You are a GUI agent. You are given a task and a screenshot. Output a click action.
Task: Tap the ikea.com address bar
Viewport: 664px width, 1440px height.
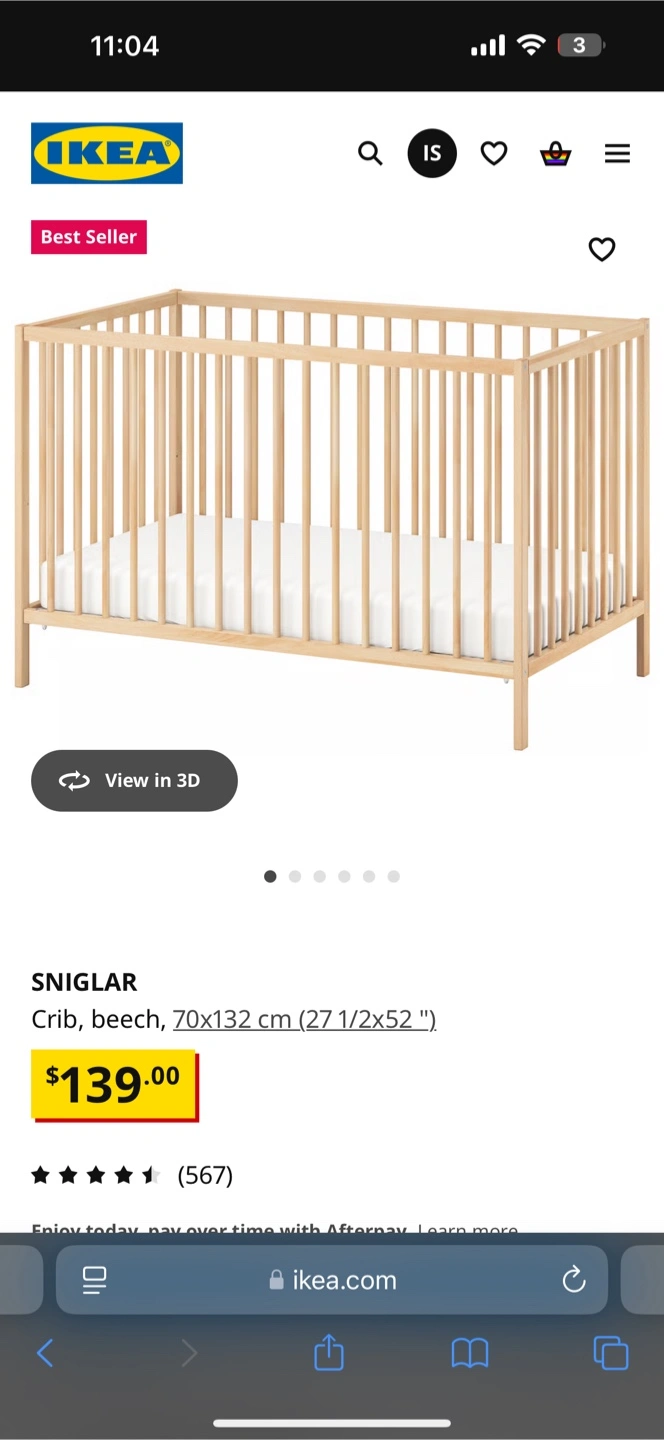(x=333, y=1279)
